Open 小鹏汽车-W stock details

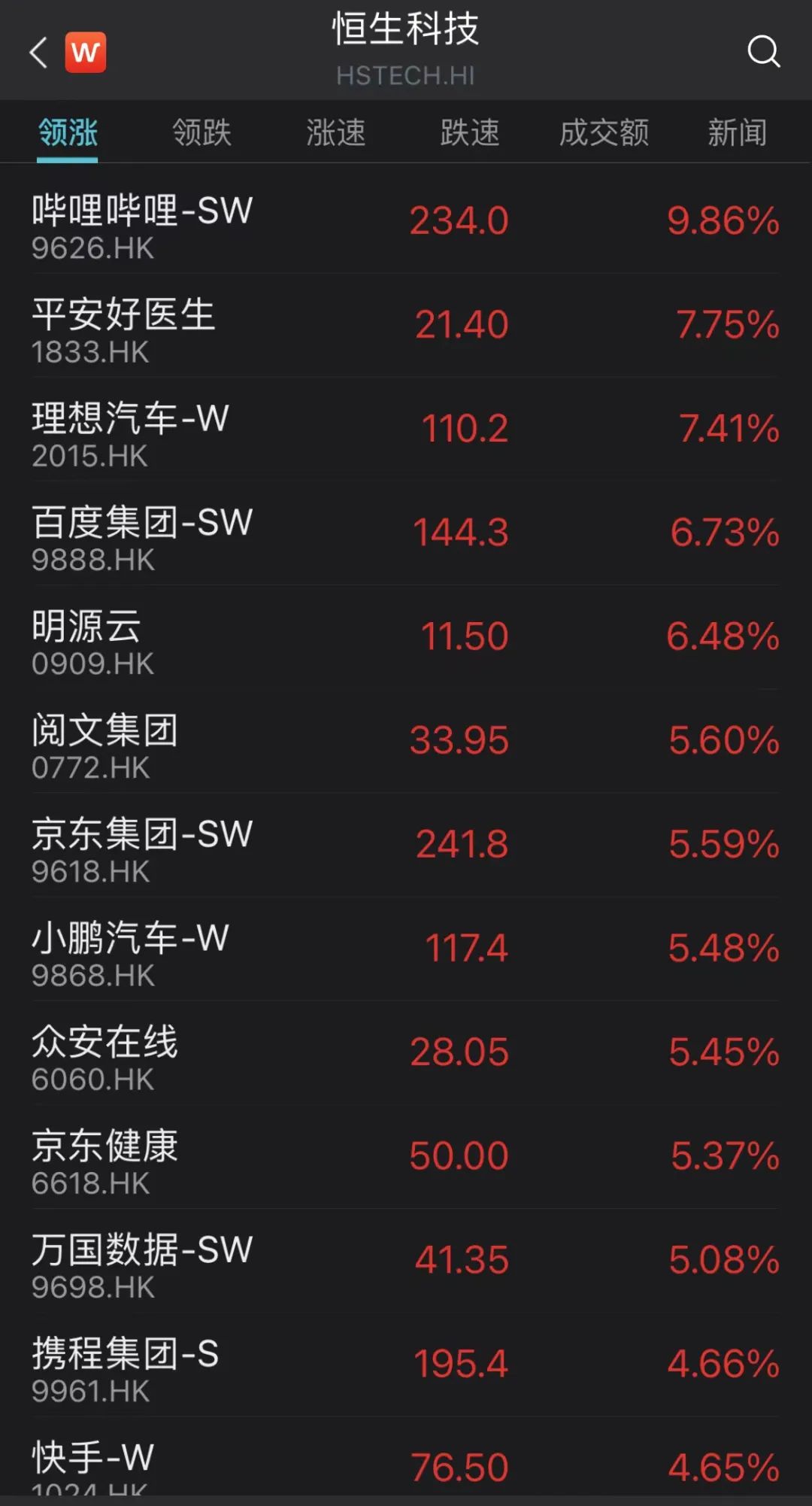click(x=406, y=949)
